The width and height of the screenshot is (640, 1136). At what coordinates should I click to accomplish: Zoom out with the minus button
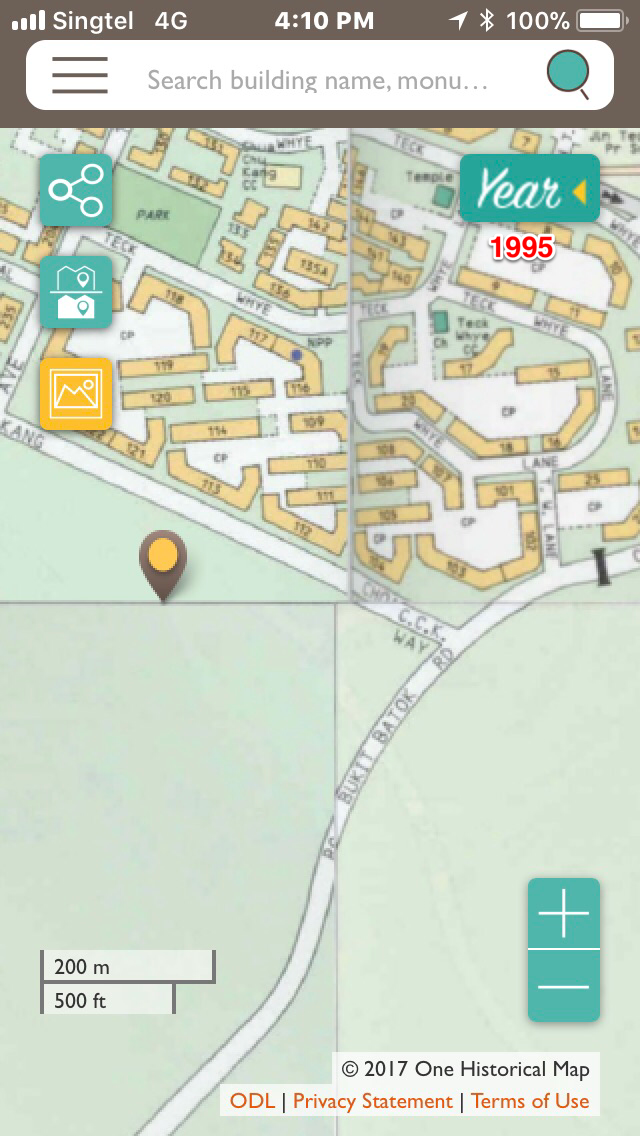(x=564, y=986)
